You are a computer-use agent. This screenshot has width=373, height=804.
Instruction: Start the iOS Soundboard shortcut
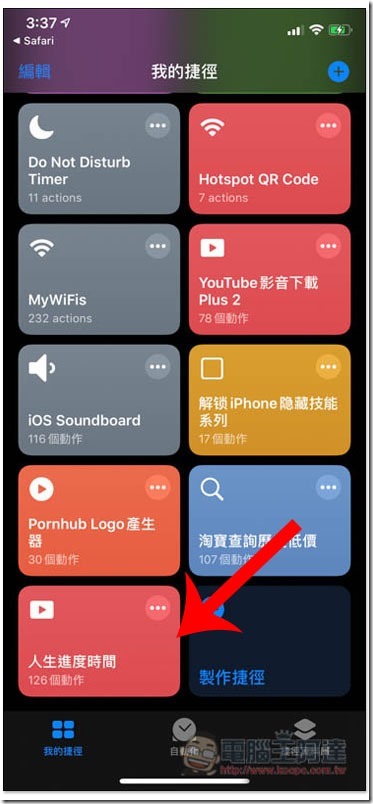coord(99,400)
